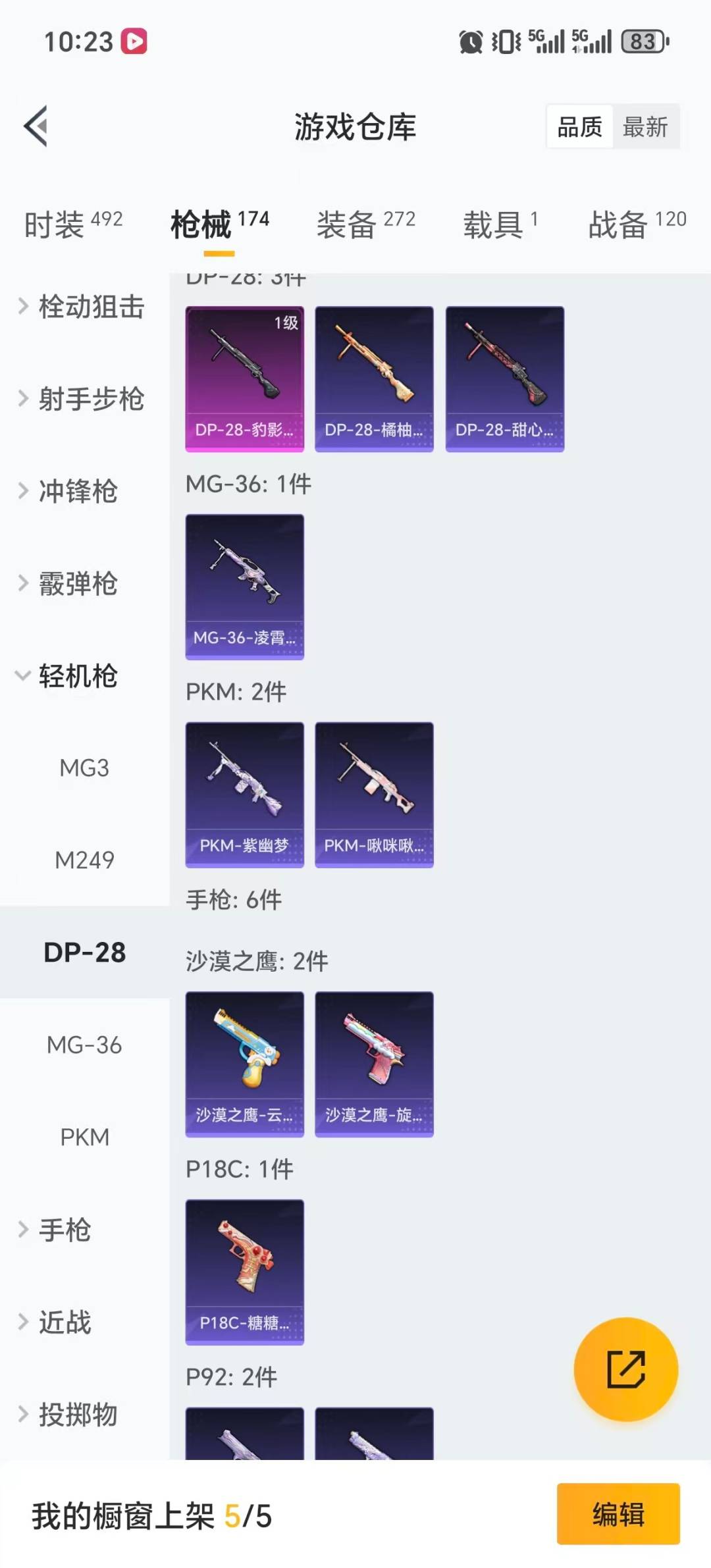
Task: Sort warehouse by 最新
Action: pyautogui.click(x=645, y=126)
